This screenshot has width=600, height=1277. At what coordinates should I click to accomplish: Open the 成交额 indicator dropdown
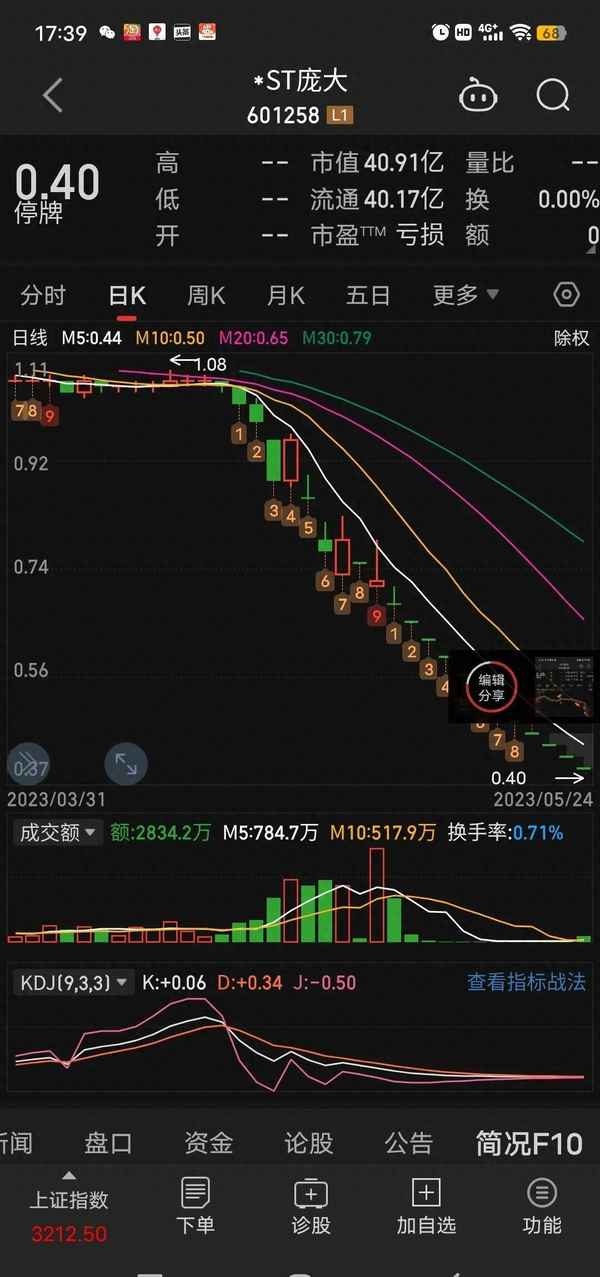point(57,832)
